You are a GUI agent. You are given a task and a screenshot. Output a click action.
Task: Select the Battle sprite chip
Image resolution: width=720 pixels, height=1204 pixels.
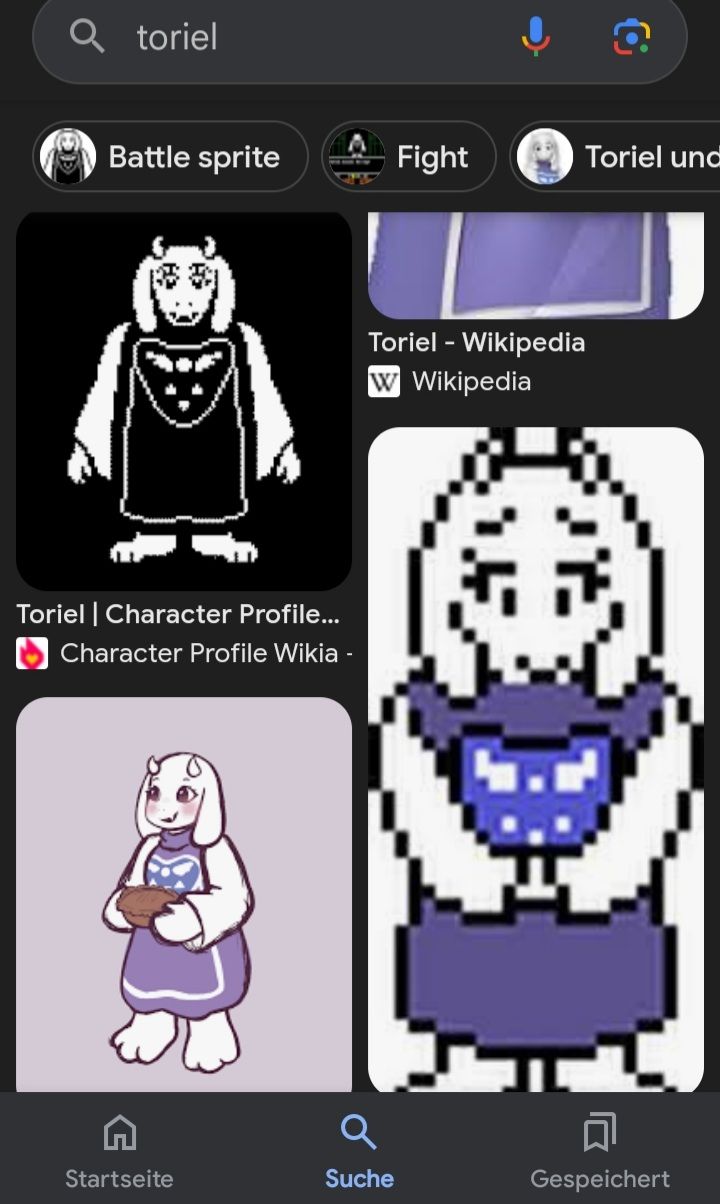[x=171, y=157]
